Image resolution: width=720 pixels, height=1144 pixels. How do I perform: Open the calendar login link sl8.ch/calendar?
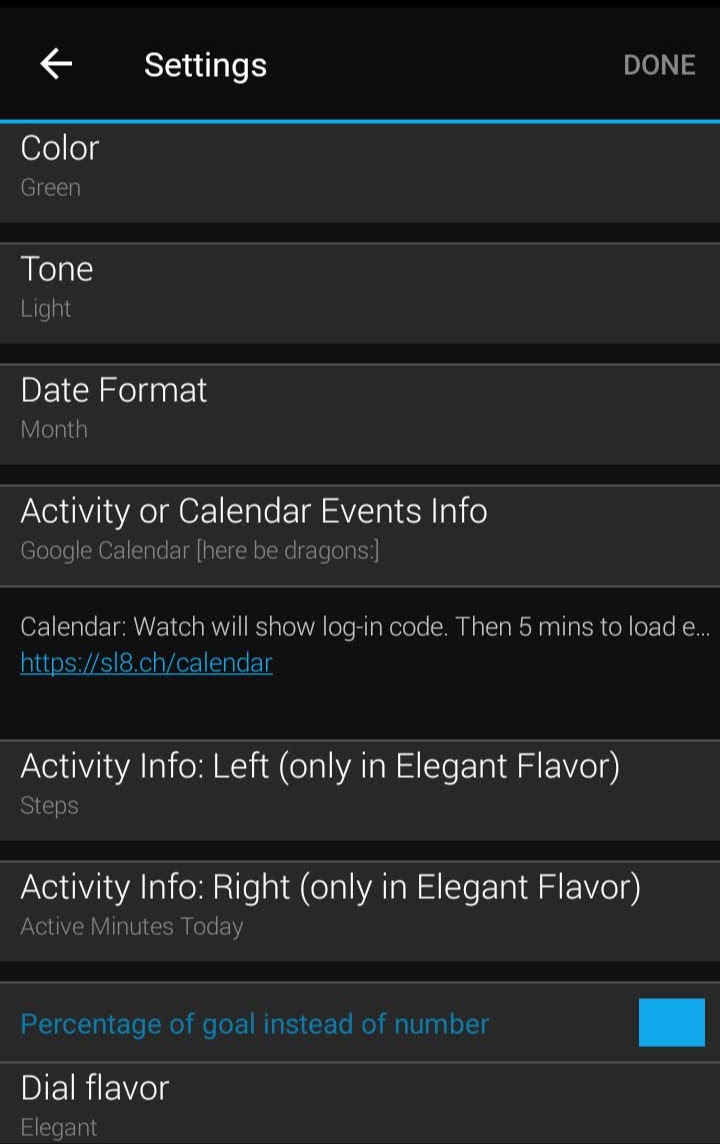pyautogui.click(x=146, y=662)
